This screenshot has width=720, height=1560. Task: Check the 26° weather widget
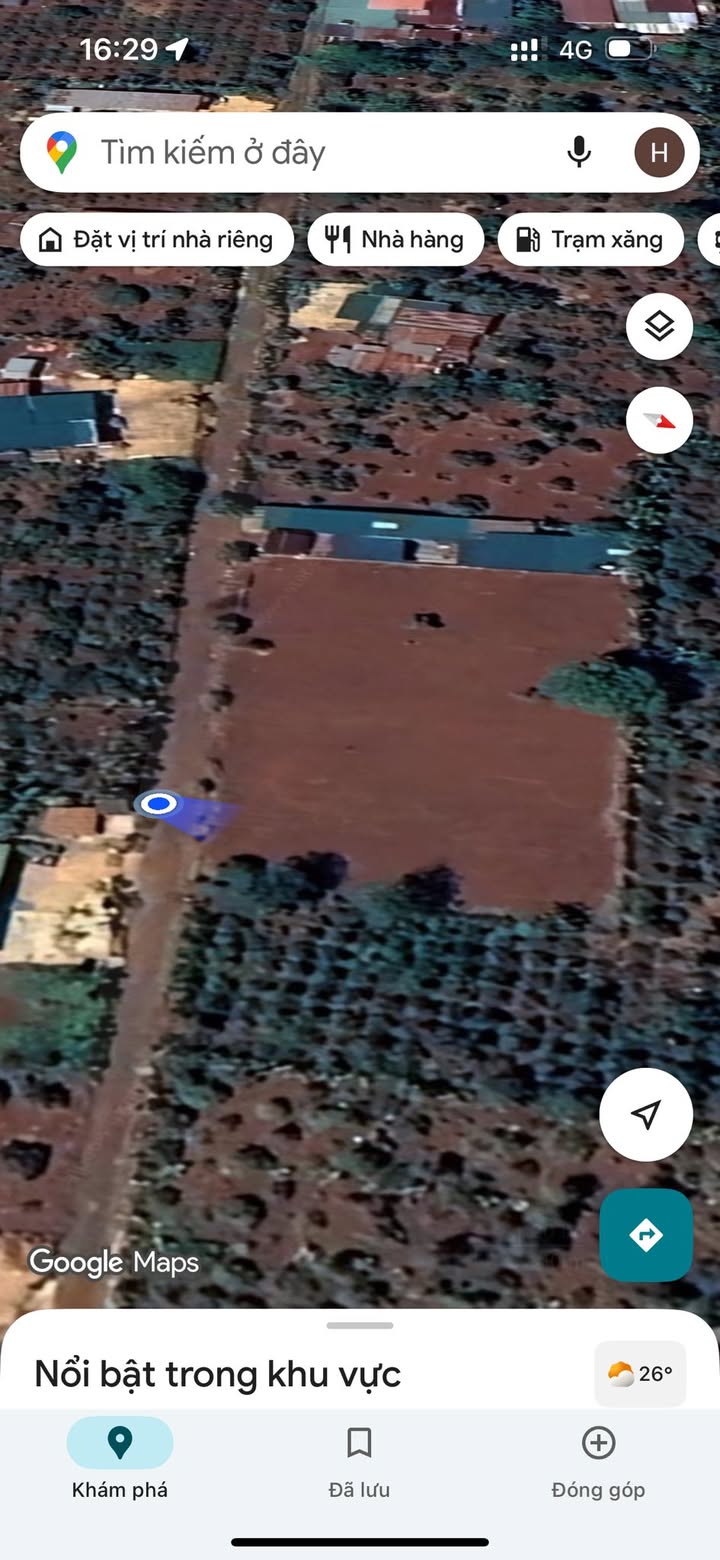pyautogui.click(x=640, y=1374)
